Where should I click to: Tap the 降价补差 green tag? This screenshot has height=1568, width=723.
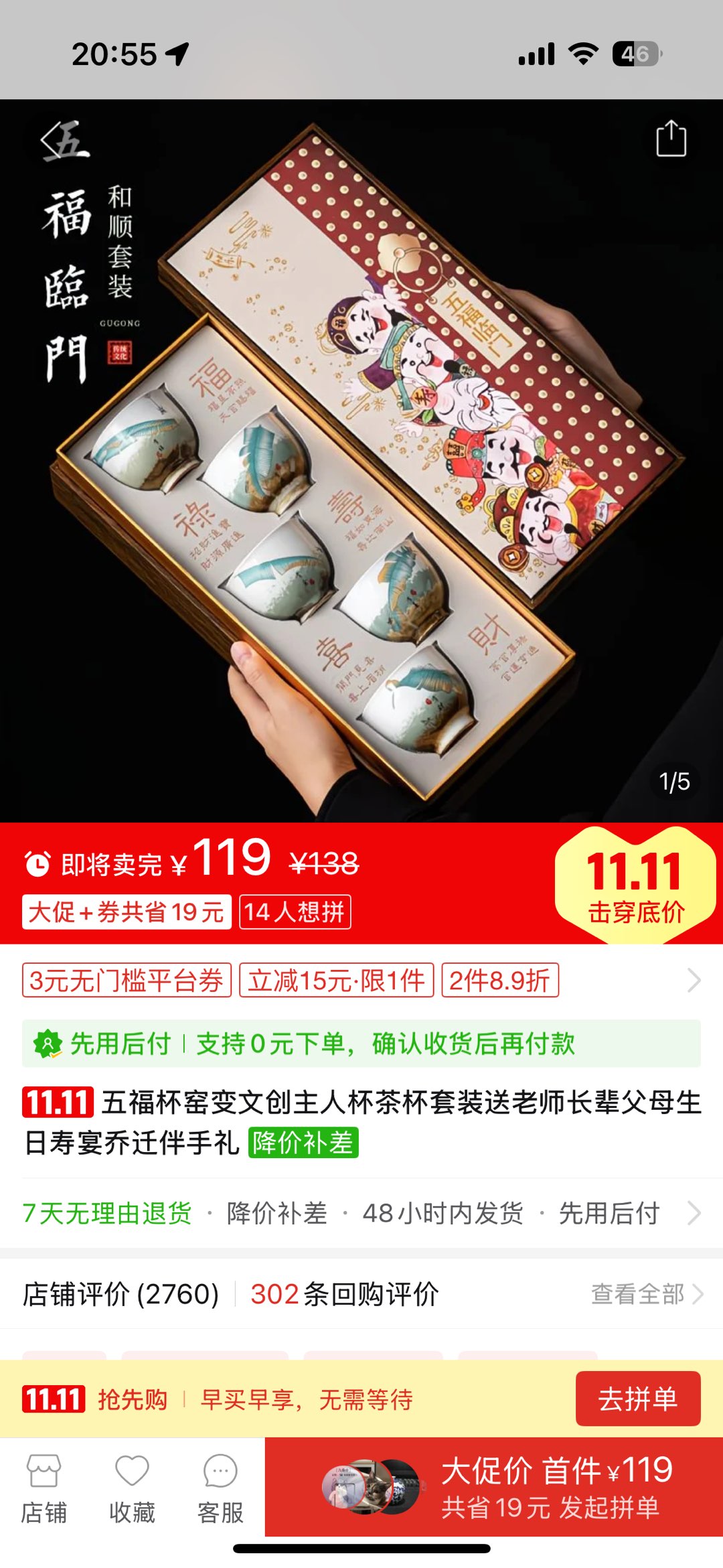[303, 1143]
